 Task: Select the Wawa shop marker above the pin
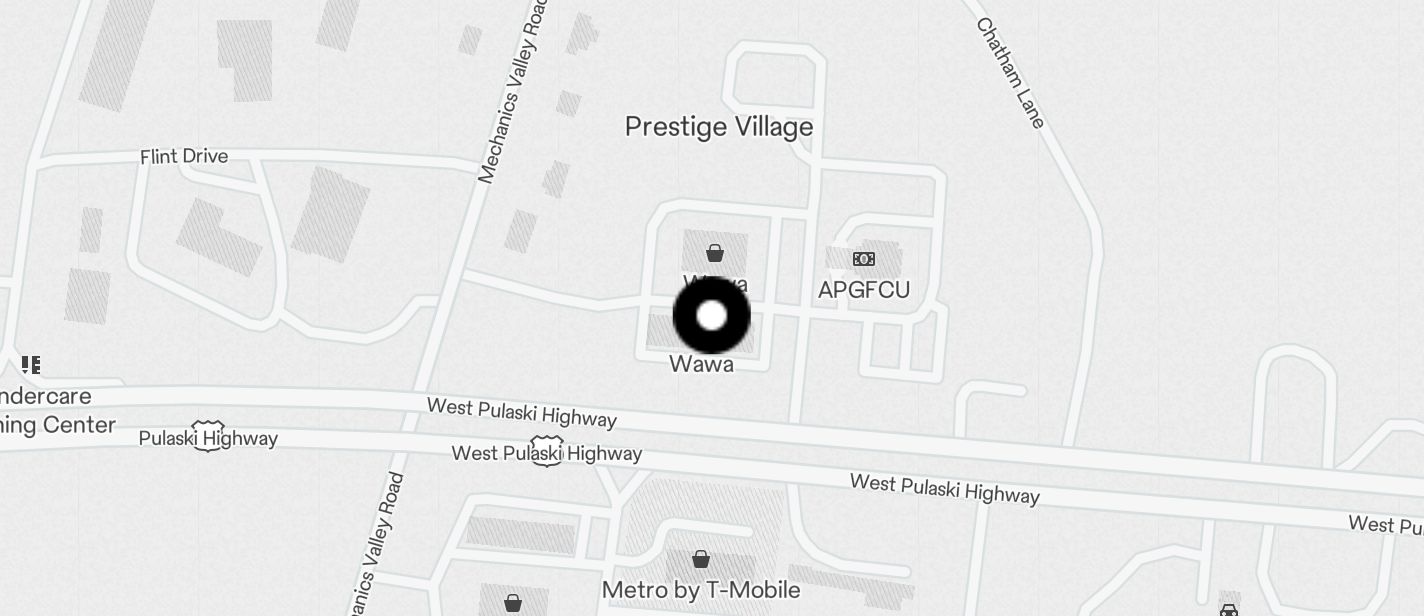click(x=715, y=253)
